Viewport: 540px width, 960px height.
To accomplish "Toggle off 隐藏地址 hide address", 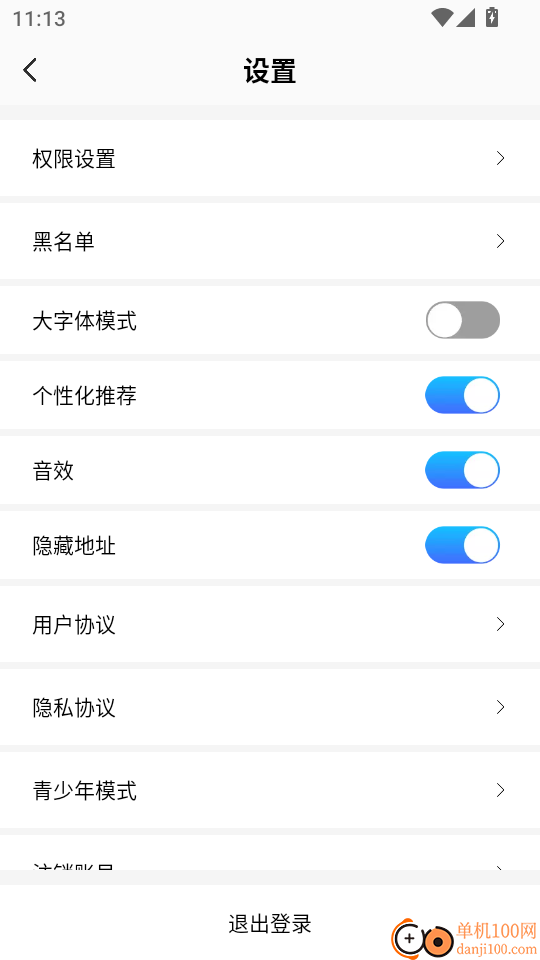I will [463, 545].
